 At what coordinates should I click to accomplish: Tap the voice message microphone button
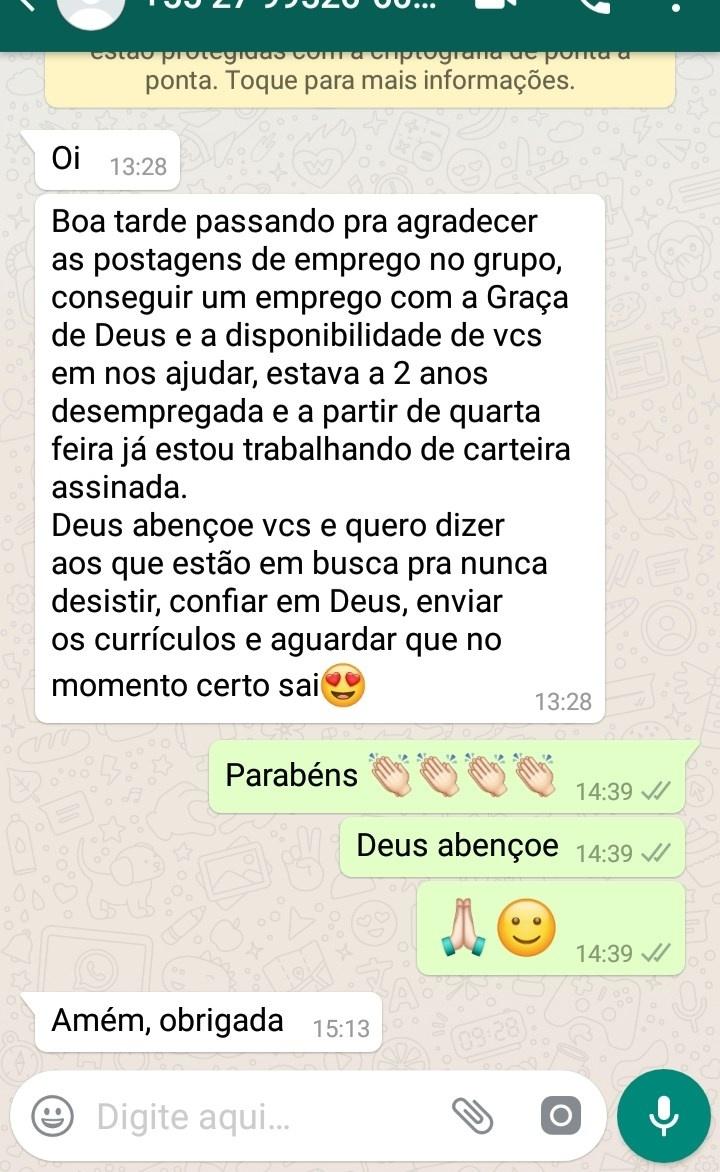coord(664,1115)
